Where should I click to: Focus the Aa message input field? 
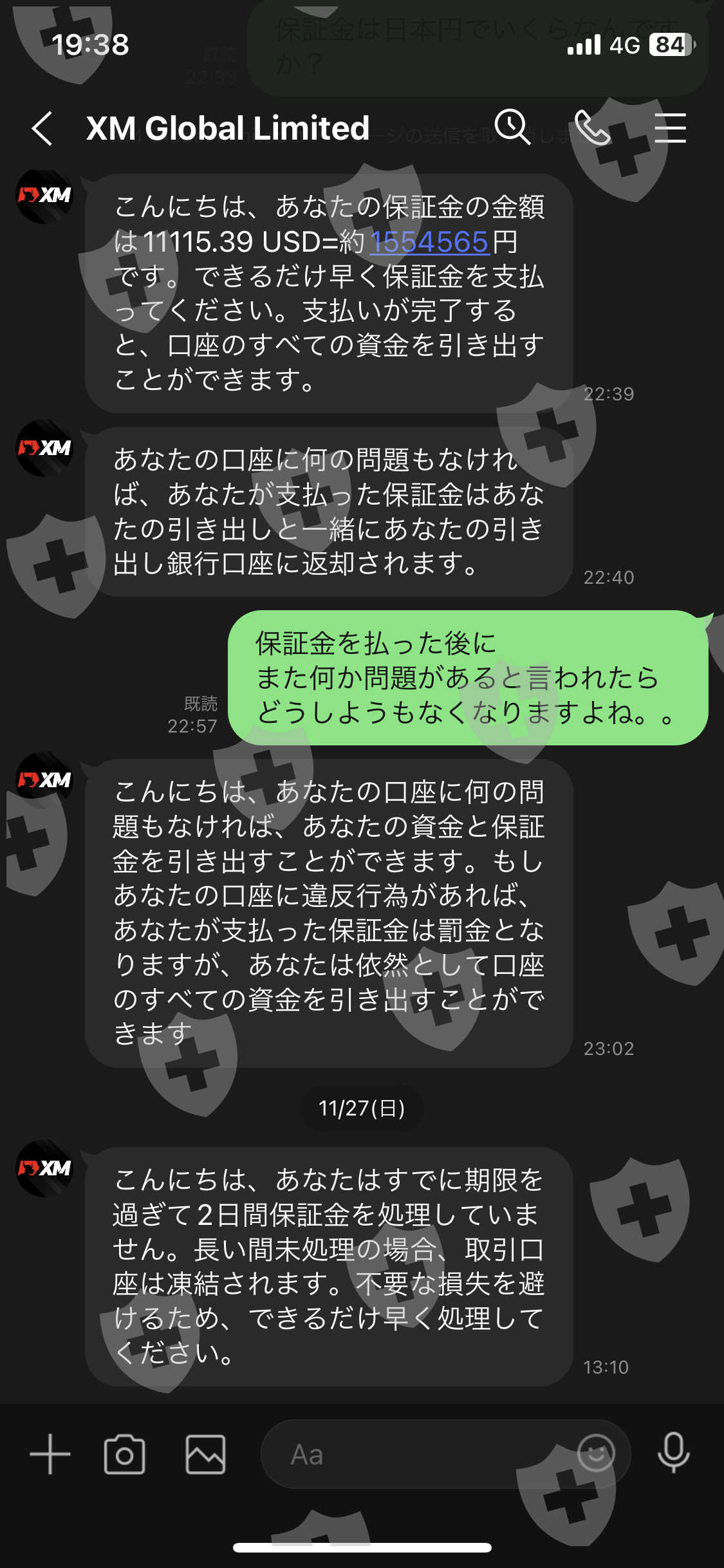[445, 1454]
